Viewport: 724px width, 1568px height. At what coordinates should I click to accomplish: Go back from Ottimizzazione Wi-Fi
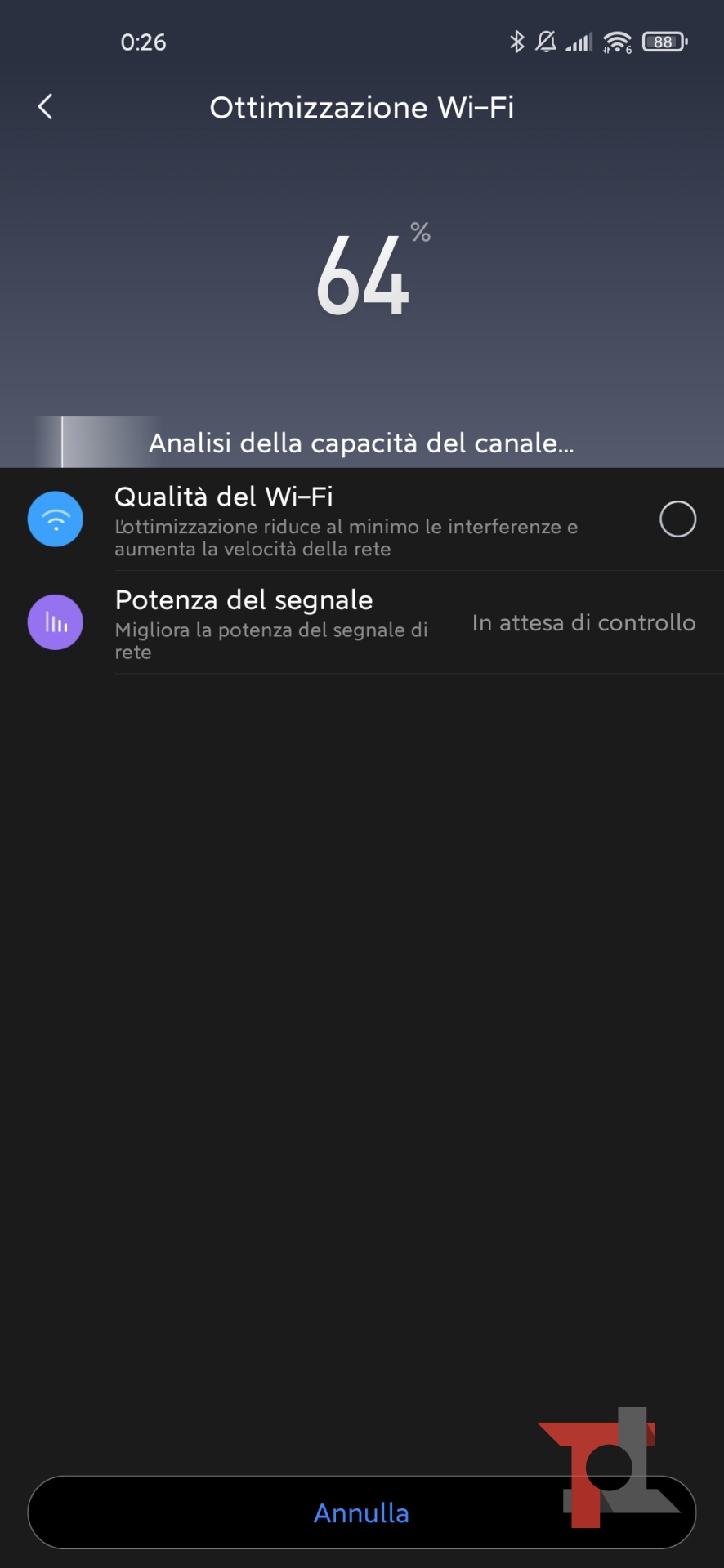46,106
